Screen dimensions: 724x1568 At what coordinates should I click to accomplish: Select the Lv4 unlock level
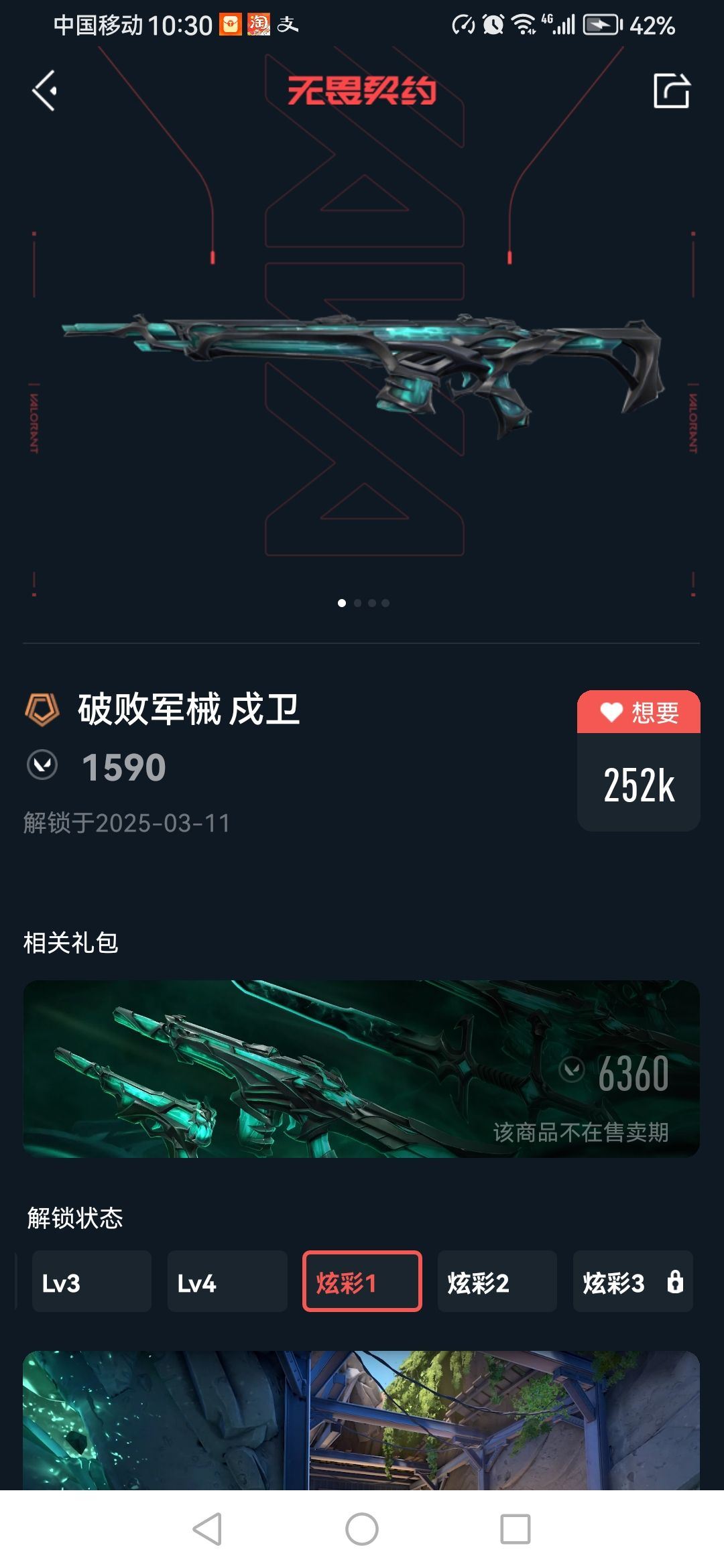click(227, 1281)
